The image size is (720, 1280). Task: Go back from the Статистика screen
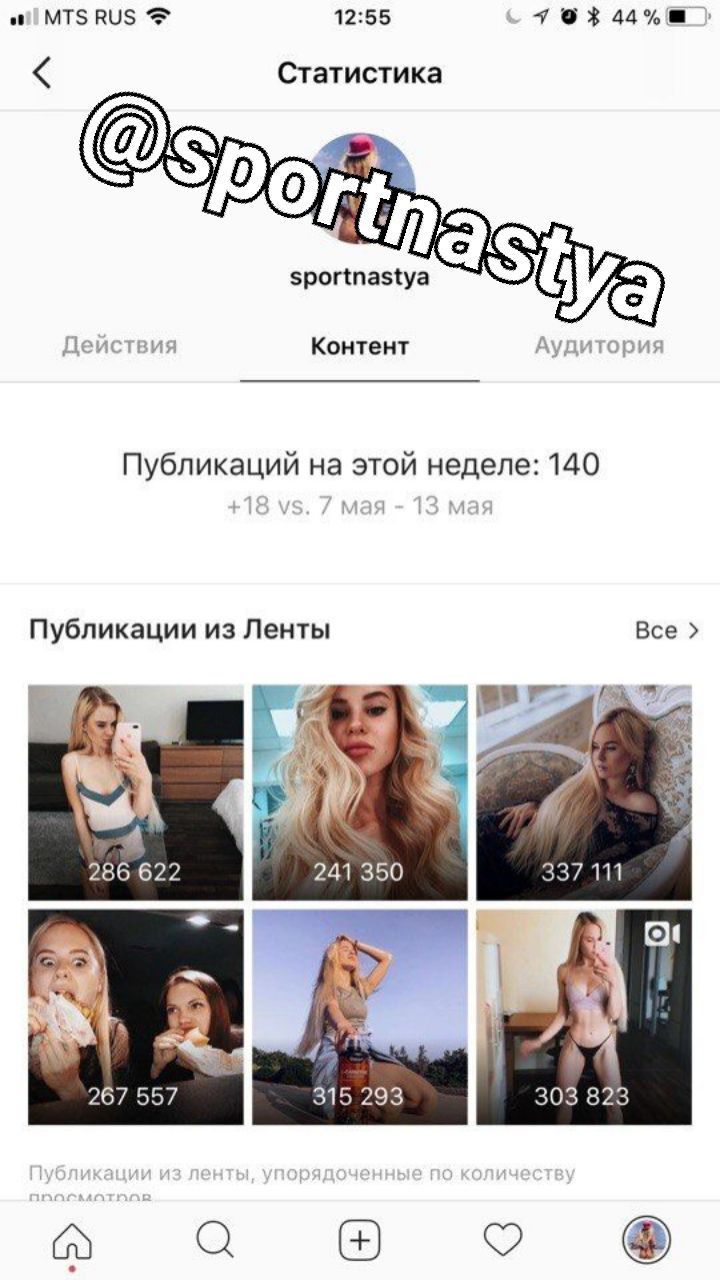[42, 73]
